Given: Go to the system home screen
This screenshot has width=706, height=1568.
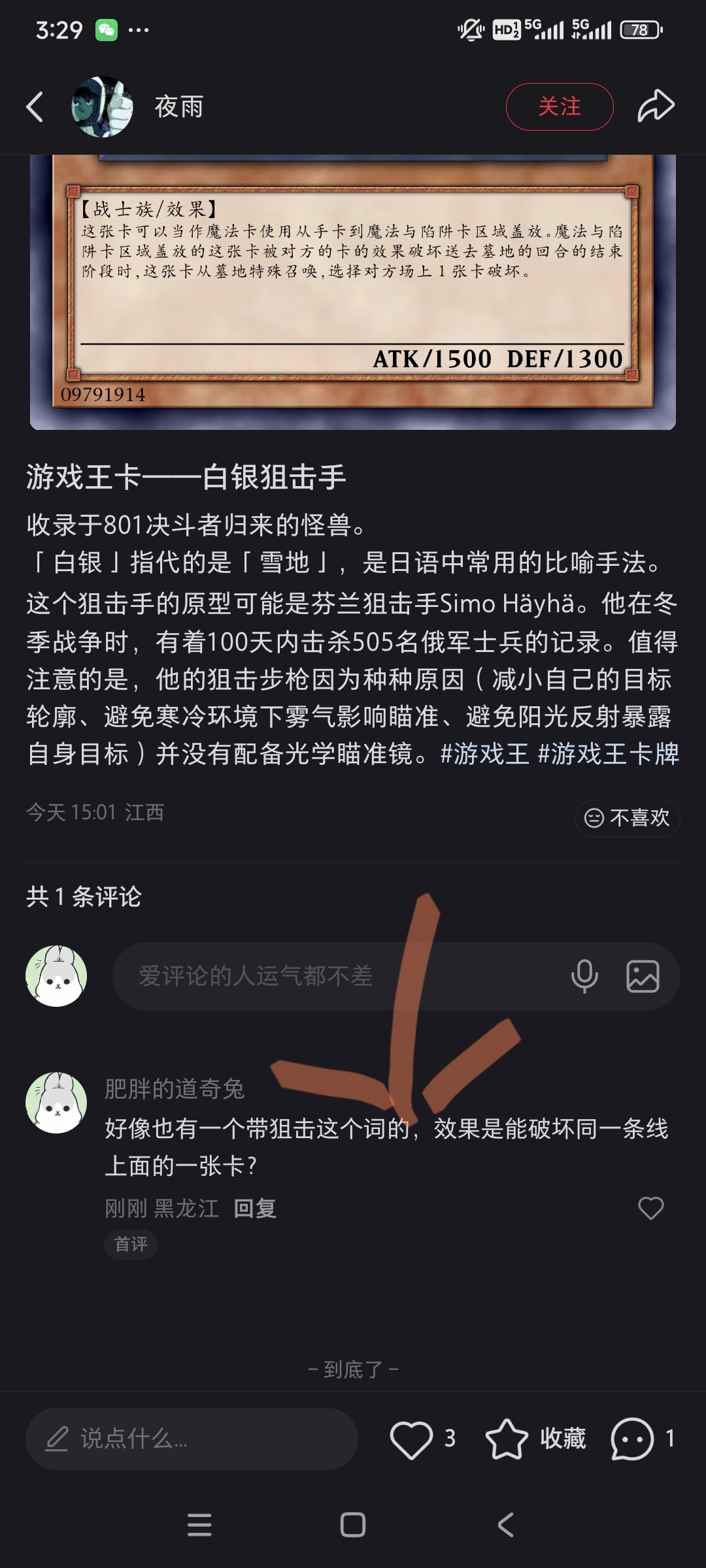Looking at the screenshot, I should pyautogui.click(x=353, y=1525).
